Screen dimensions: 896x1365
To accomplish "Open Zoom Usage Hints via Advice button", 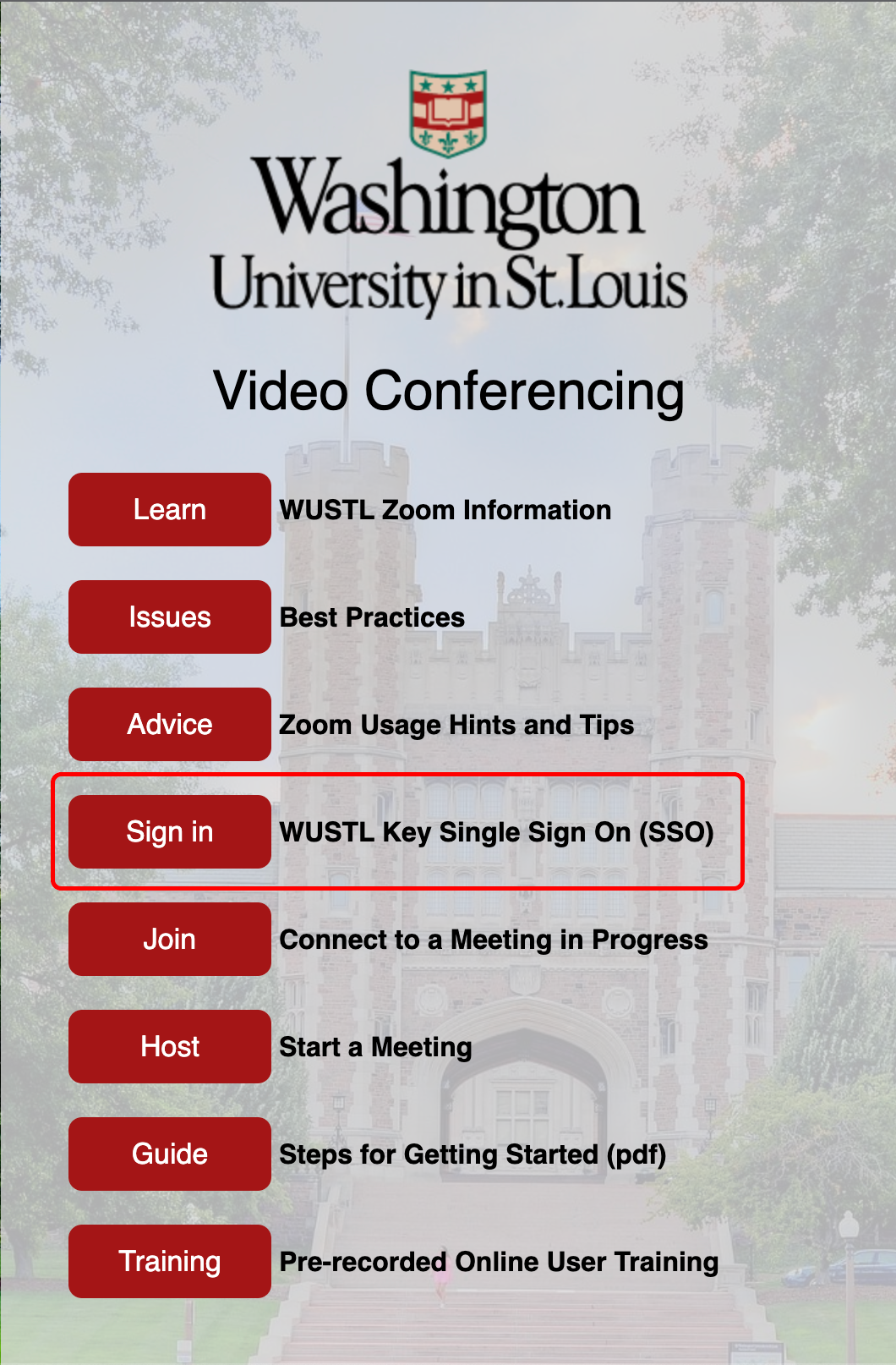I will [169, 724].
